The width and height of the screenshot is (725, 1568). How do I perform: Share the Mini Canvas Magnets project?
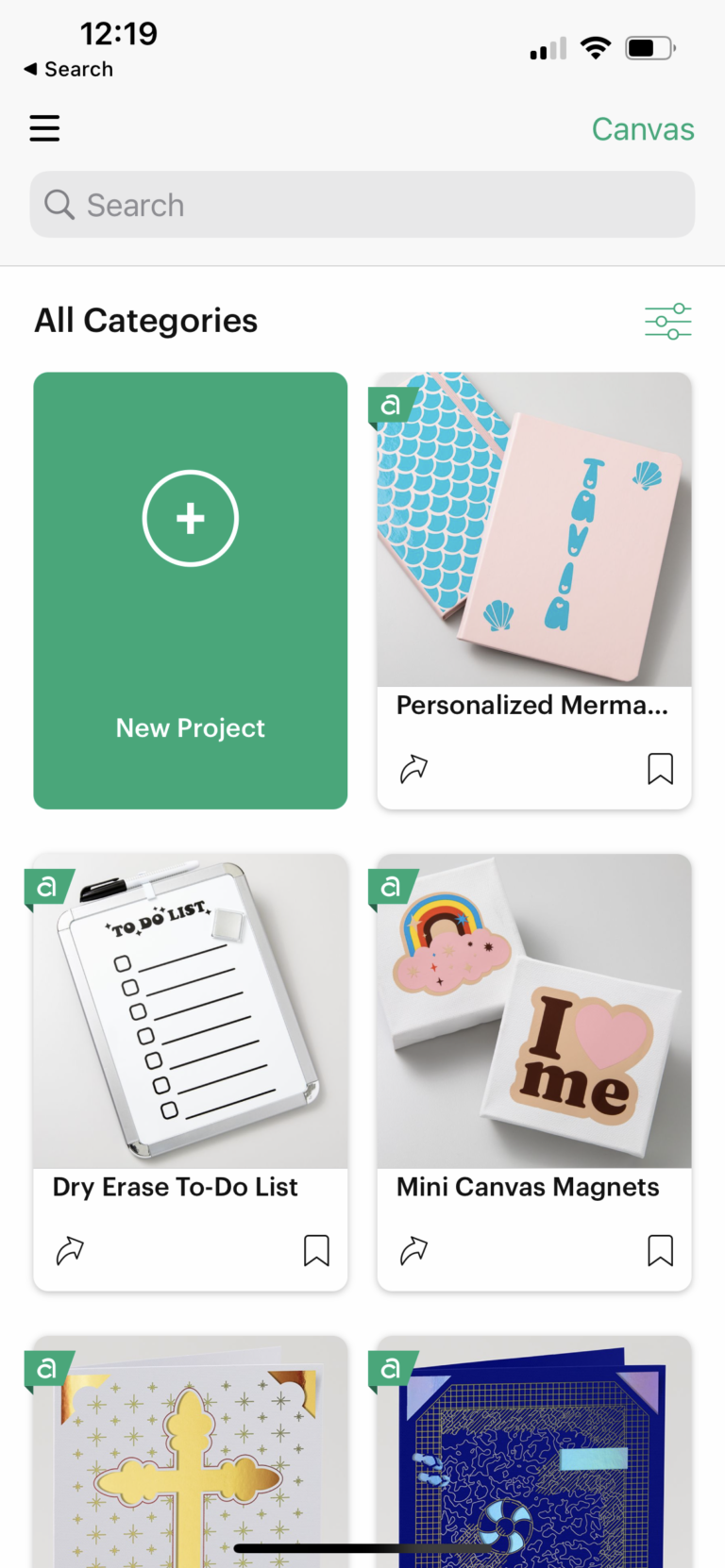413,1251
